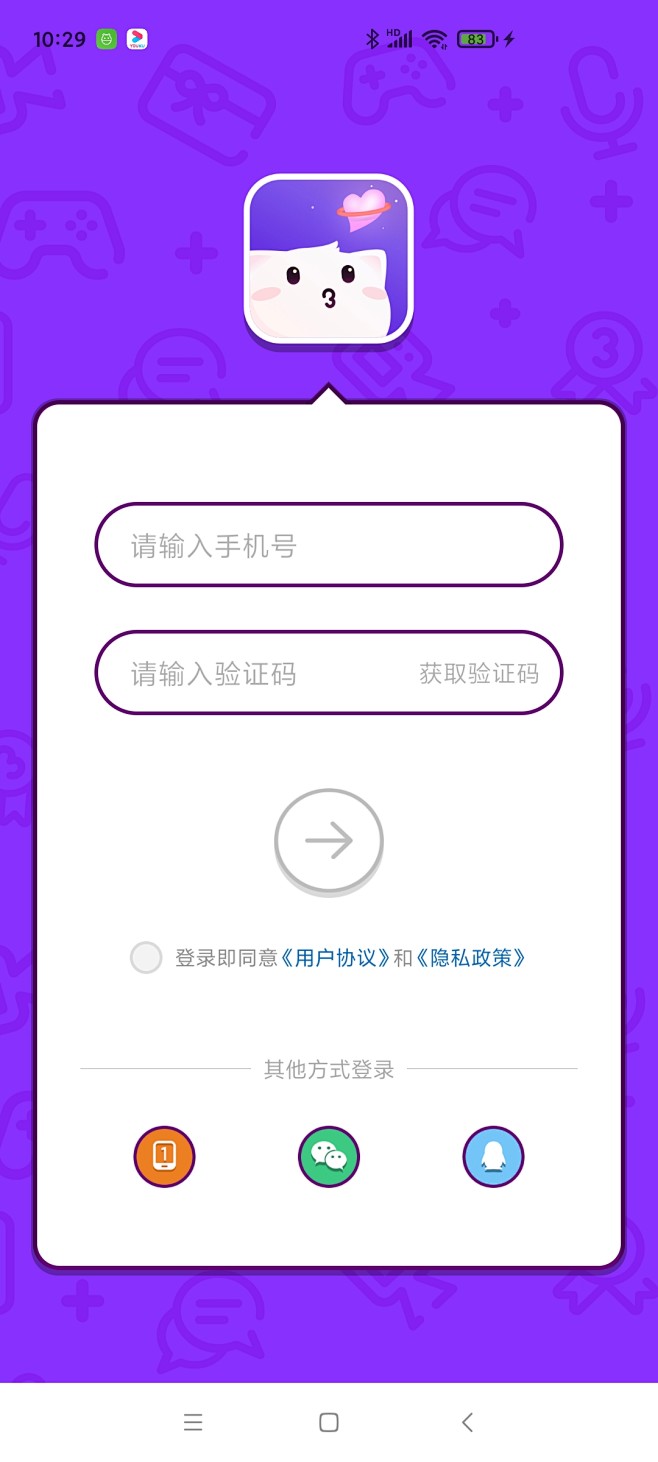The width and height of the screenshot is (658, 1462).
Task: Open recent apps from the navigation bar
Action: pos(193,1422)
